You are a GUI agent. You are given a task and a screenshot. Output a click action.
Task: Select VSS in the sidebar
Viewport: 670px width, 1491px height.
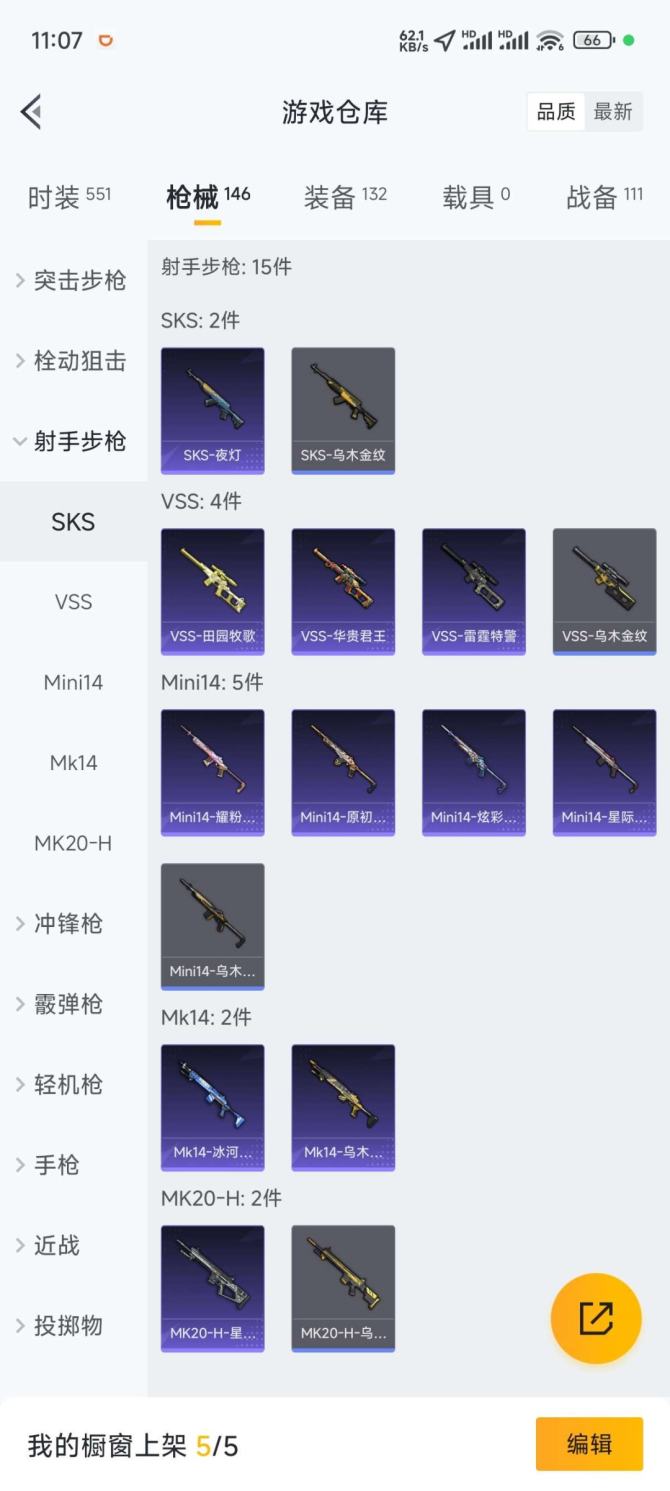tap(73, 602)
